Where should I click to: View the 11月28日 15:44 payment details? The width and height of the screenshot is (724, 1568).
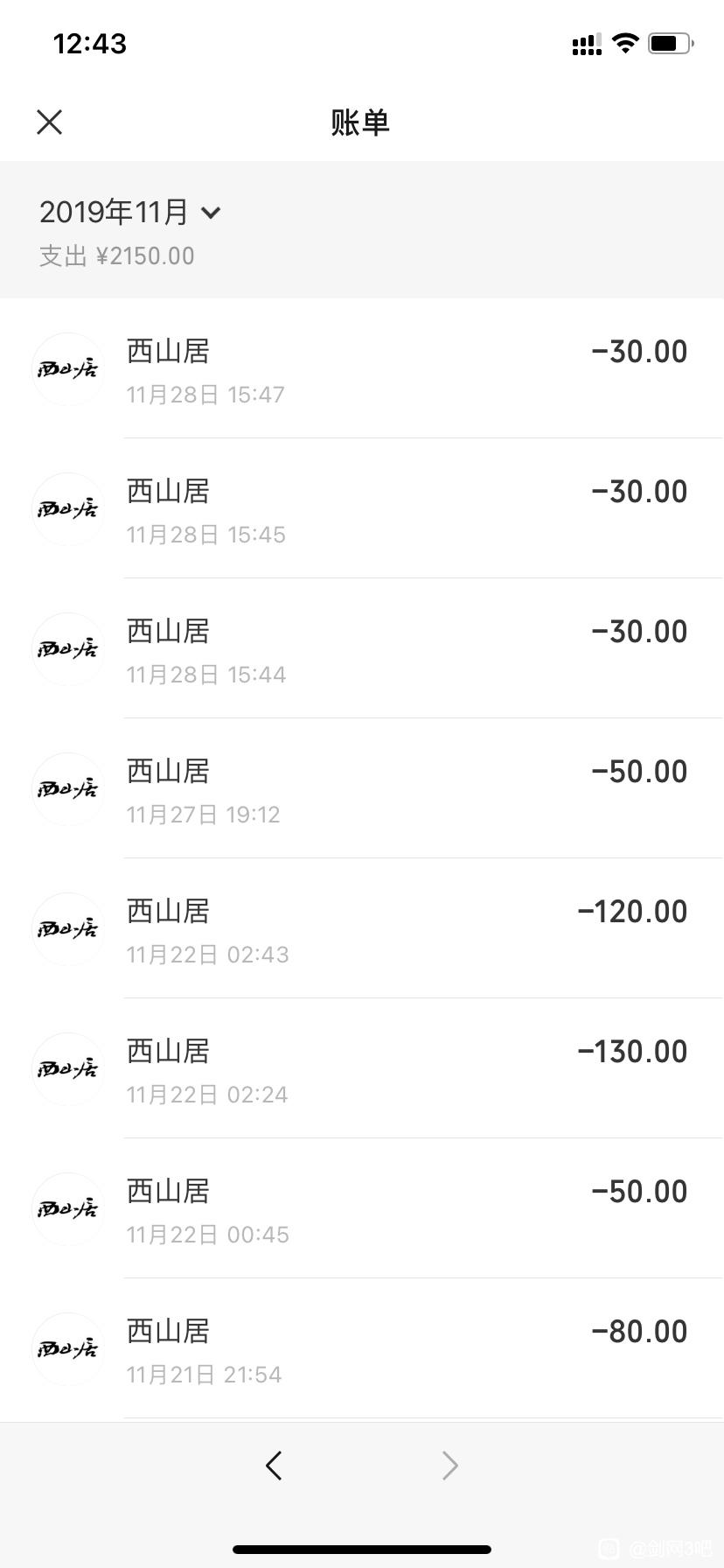(x=362, y=648)
